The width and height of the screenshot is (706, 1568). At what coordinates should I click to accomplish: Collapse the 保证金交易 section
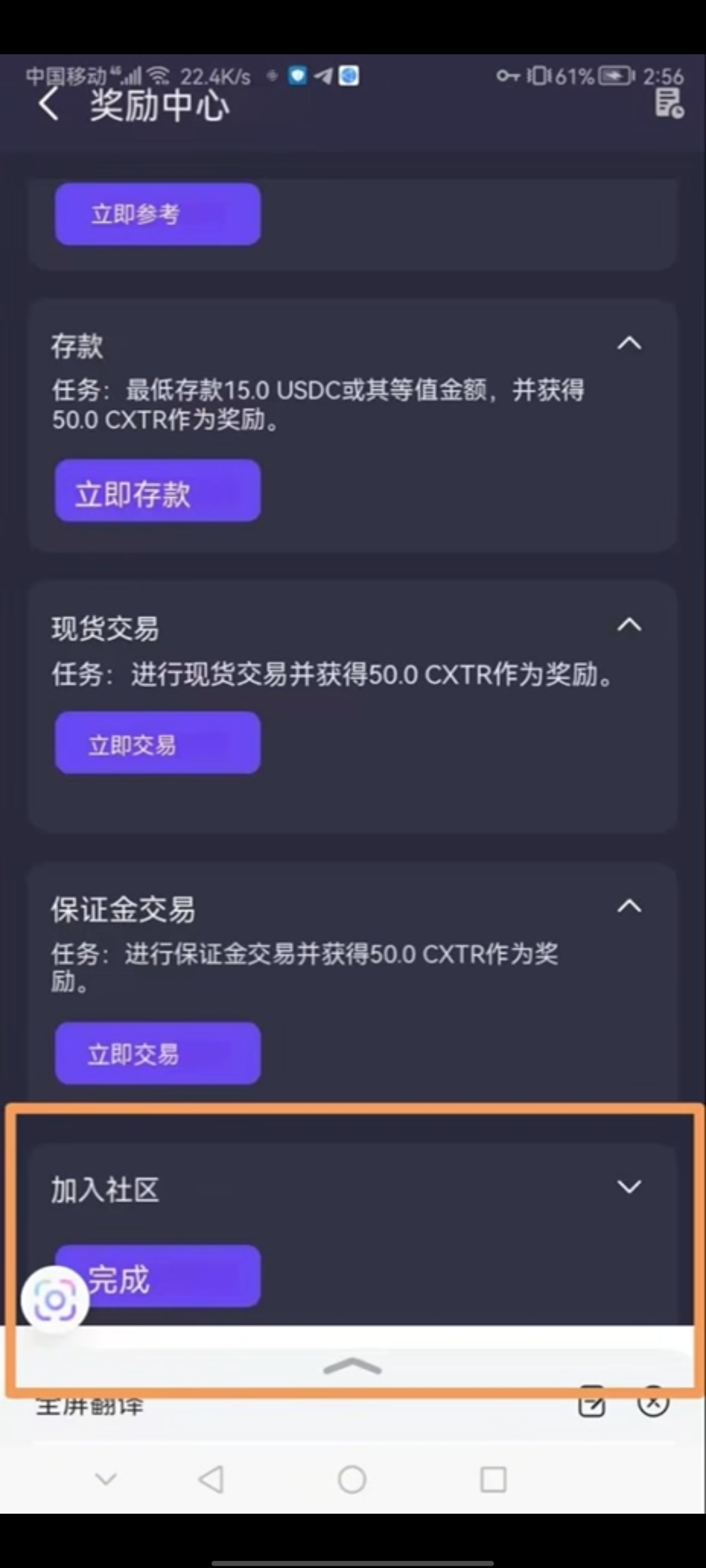(629, 906)
